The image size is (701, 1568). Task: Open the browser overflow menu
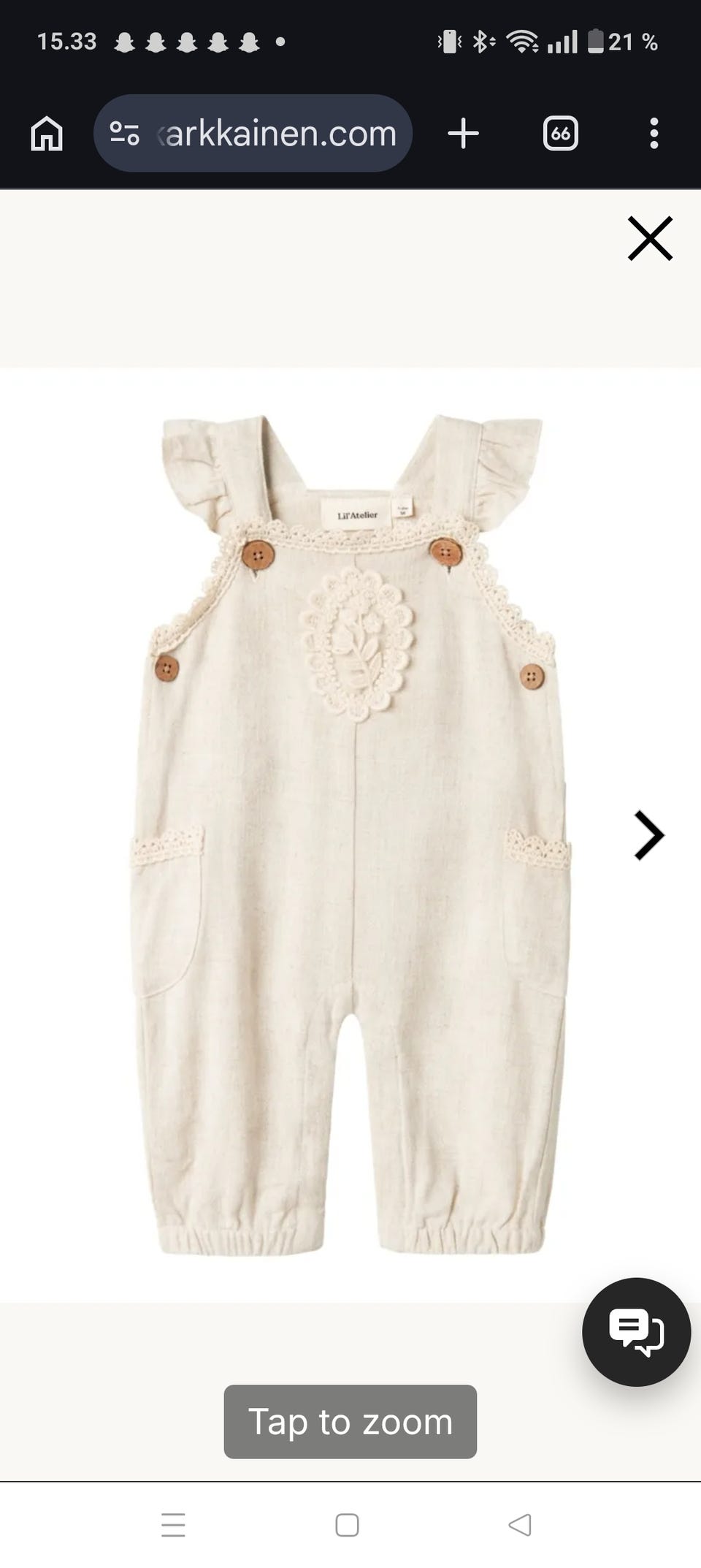point(654,134)
